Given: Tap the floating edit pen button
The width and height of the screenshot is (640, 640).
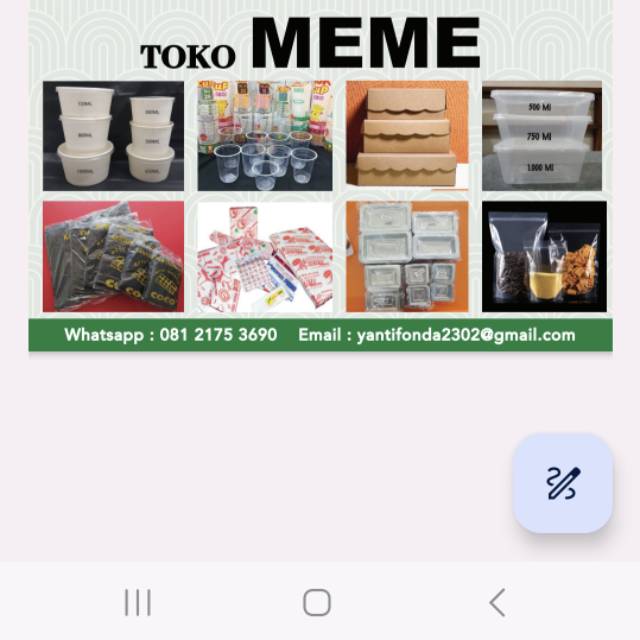Looking at the screenshot, I should [562, 483].
